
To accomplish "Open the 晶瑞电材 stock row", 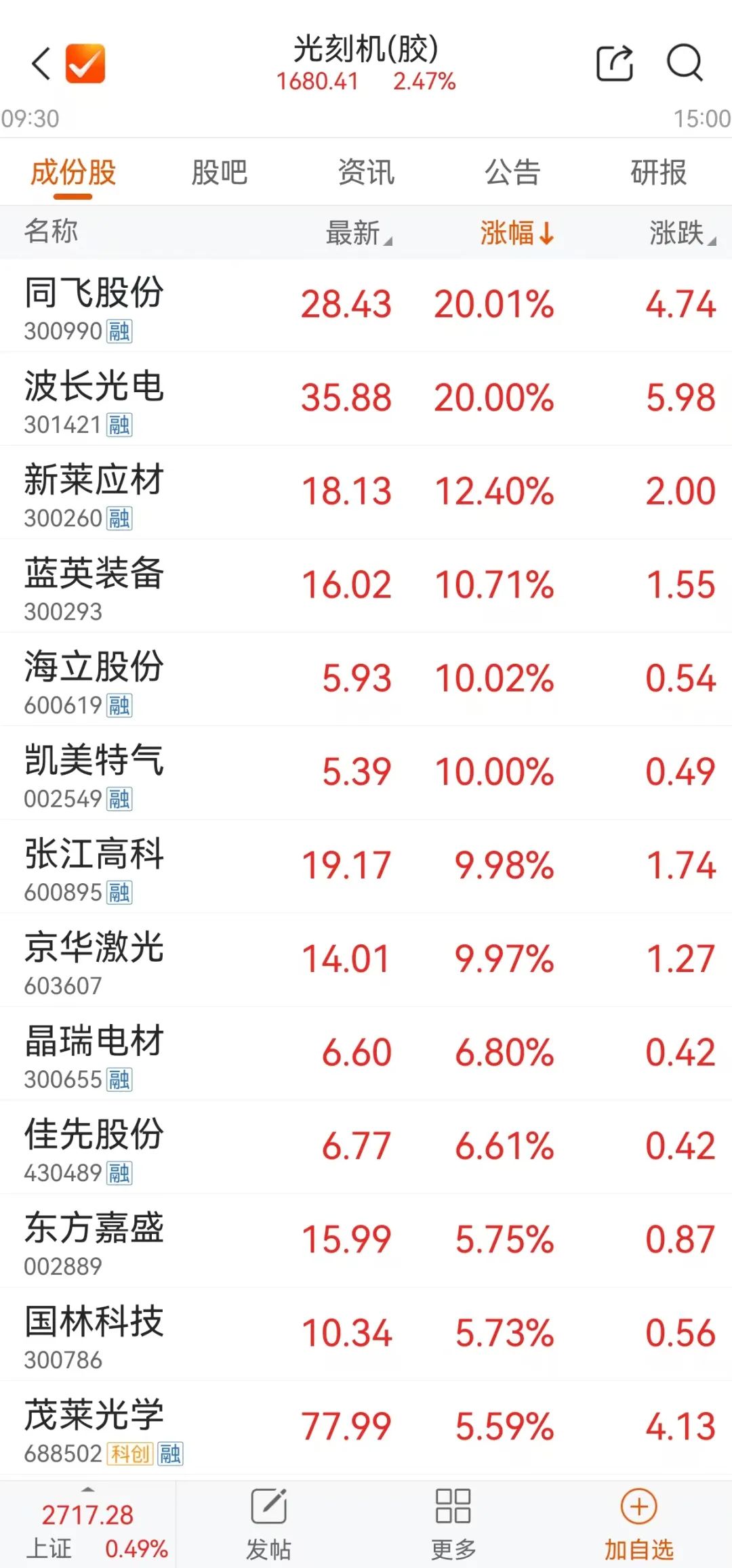I will tap(366, 1053).
